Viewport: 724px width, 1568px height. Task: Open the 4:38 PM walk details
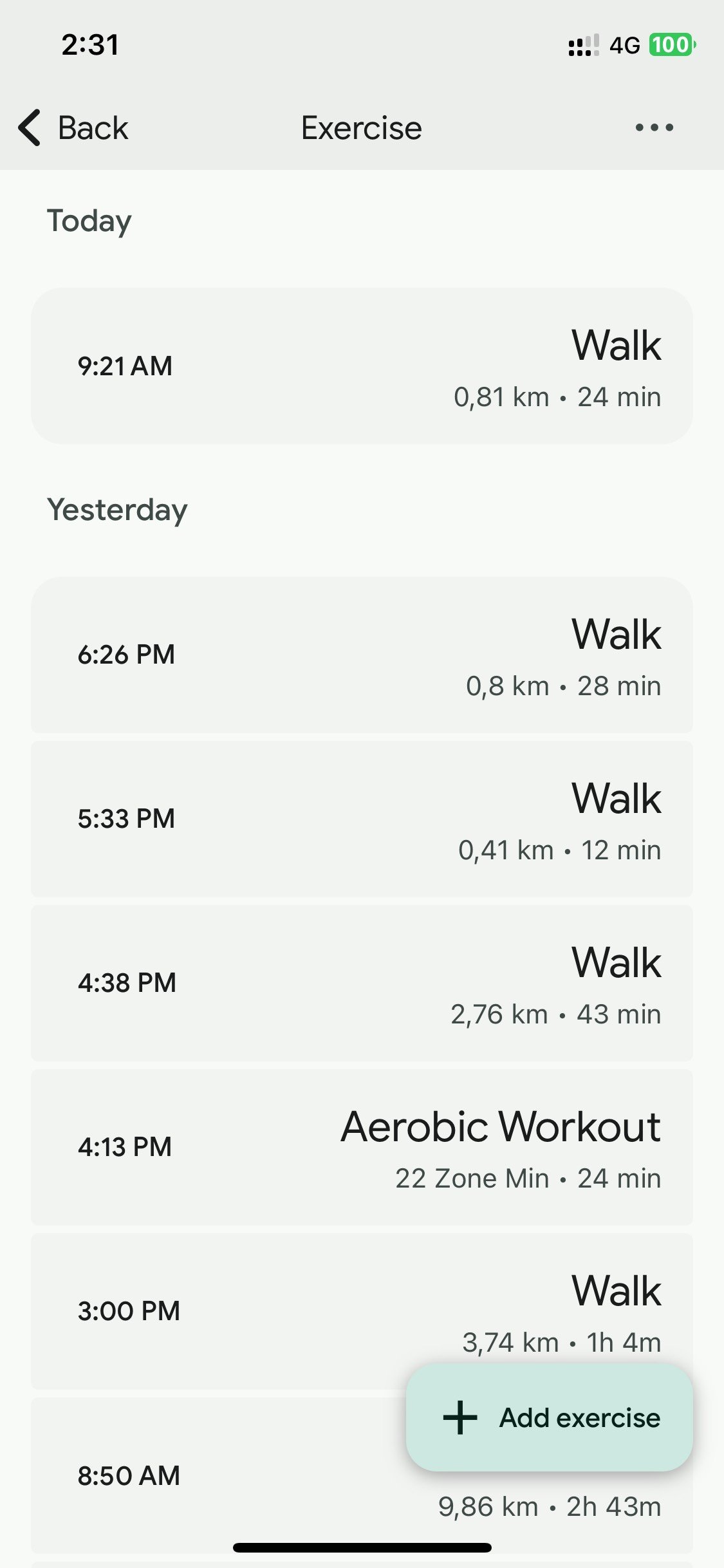(x=362, y=983)
